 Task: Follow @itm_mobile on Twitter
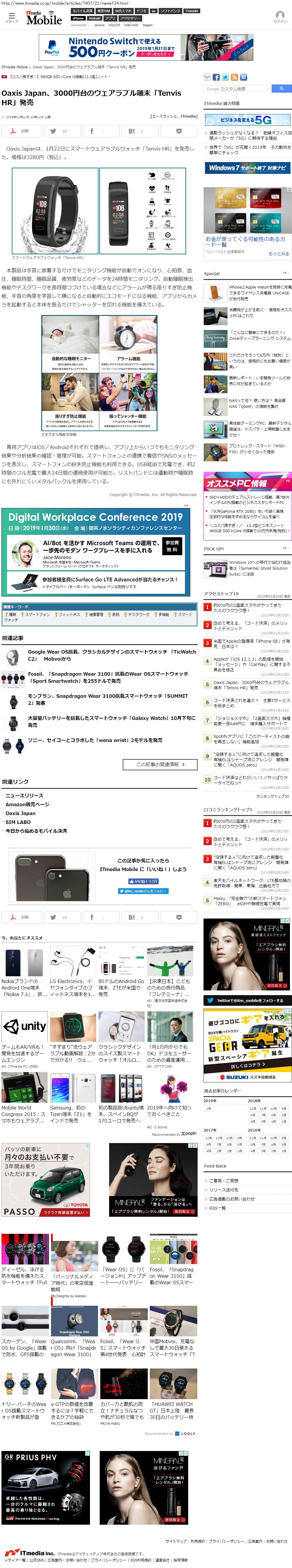tap(143, 891)
